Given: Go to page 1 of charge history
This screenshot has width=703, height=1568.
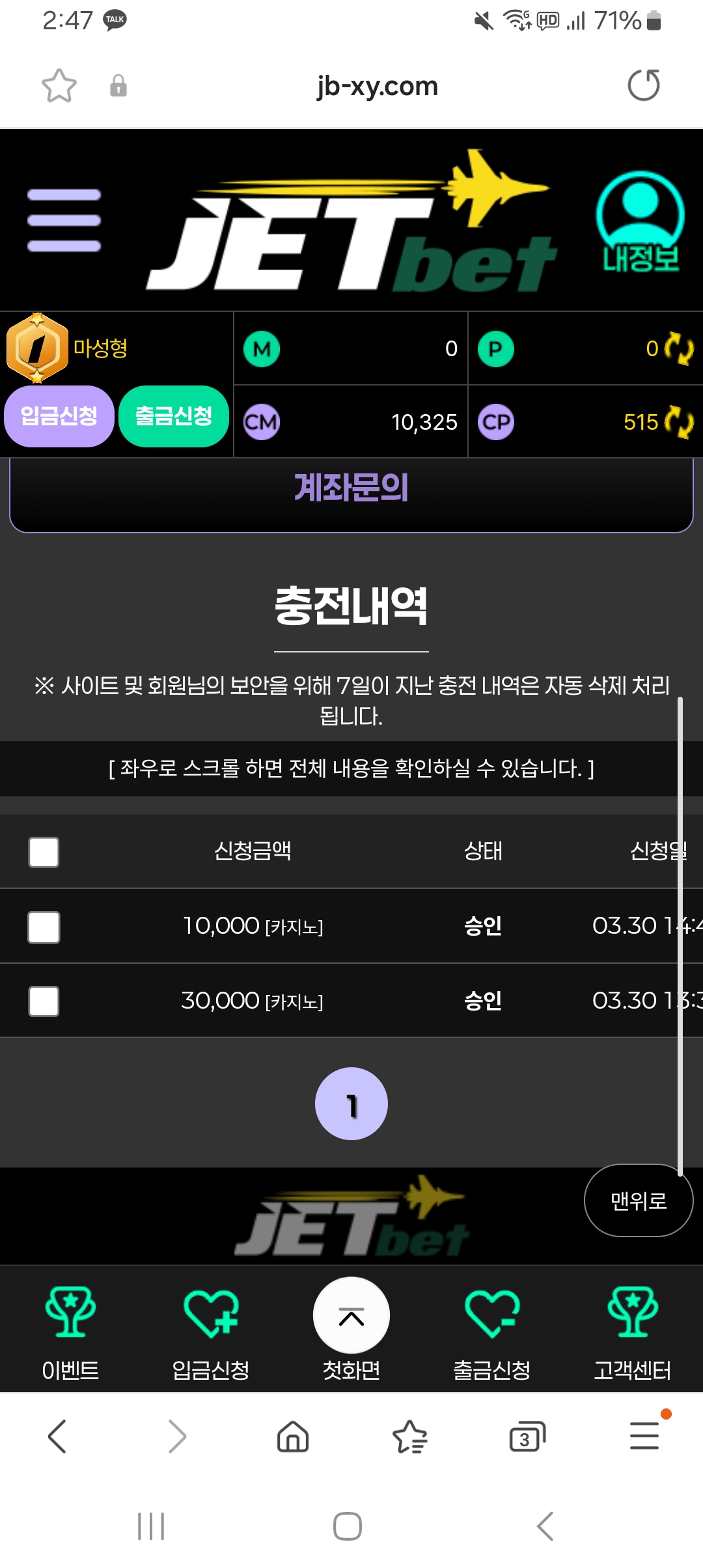Looking at the screenshot, I should 351,1104.
